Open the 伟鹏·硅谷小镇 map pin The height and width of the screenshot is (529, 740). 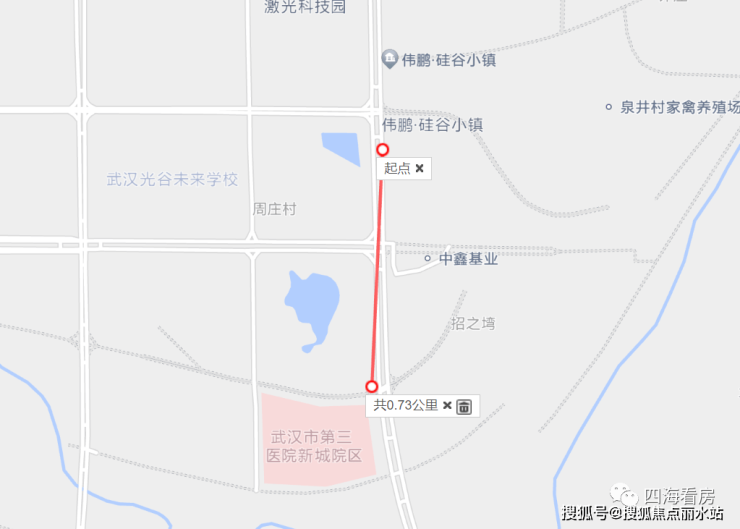pos(389,60)
